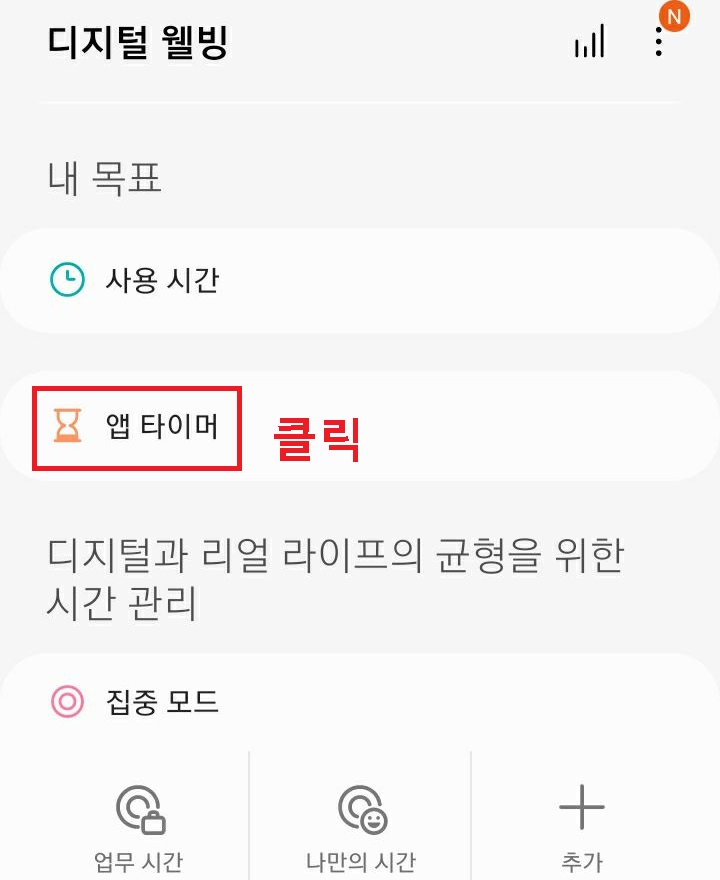Tap the 앱 타이머 card row
Viewport: 720px width, 880px height.
pos(360,426)
